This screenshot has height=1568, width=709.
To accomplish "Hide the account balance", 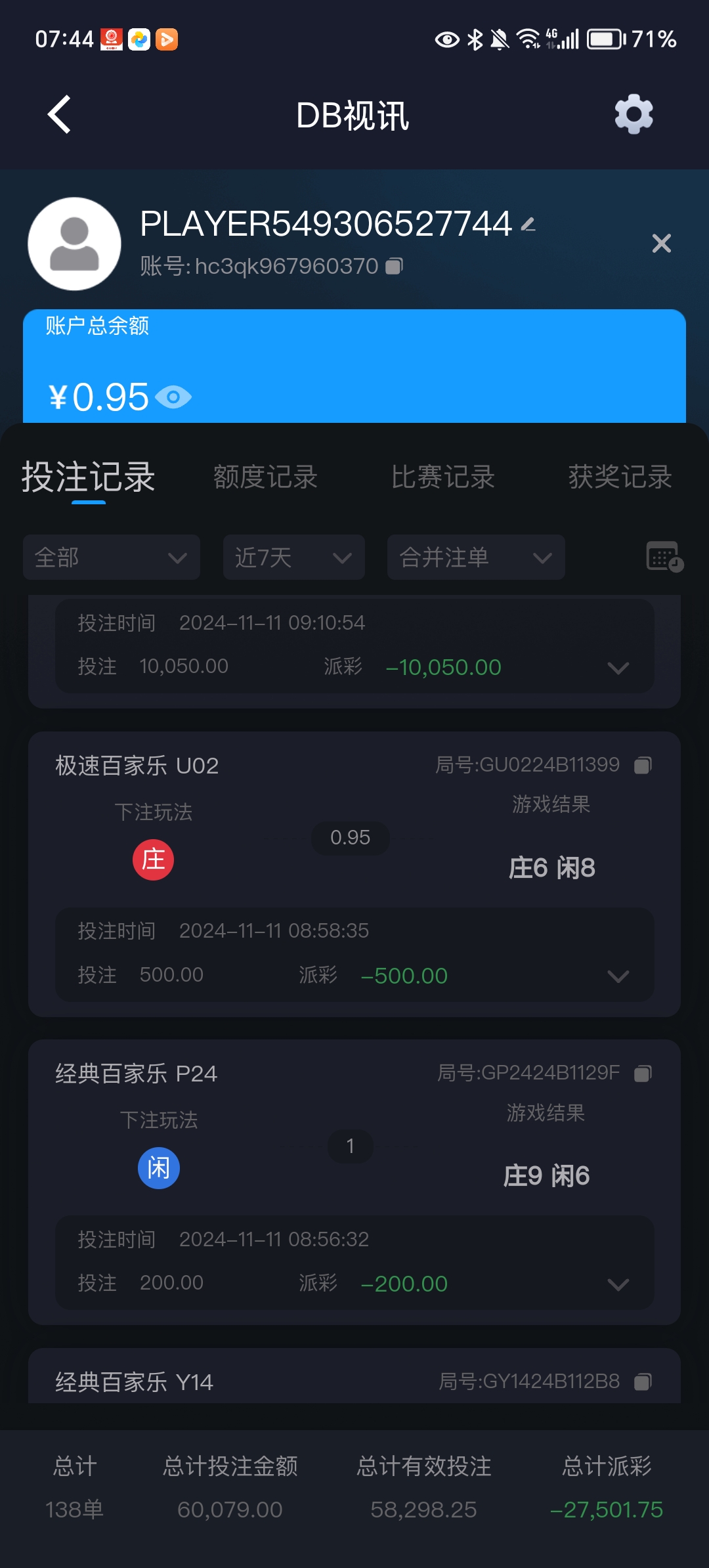I will pos(173,397).
